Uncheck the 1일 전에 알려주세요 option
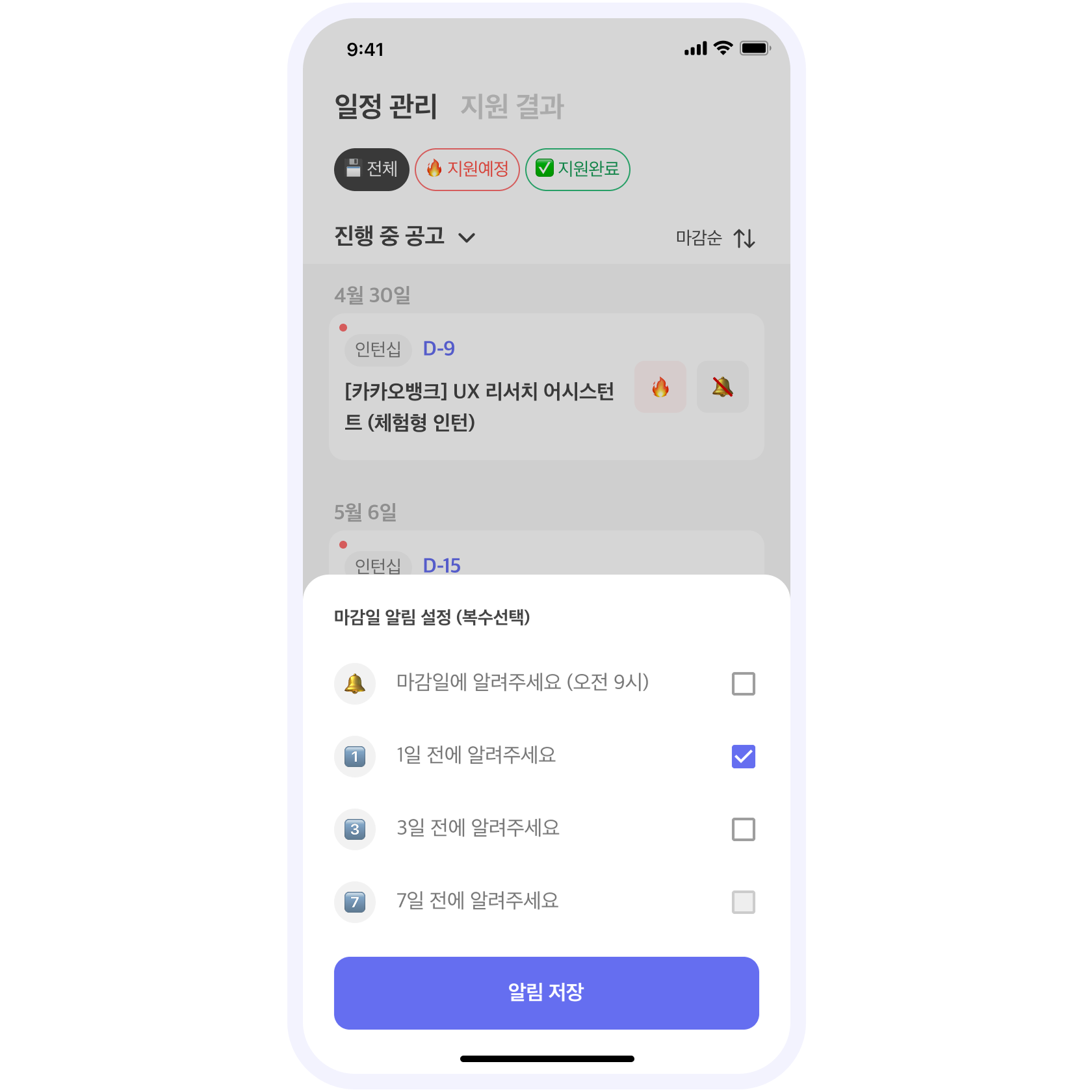Screen dimensions: 1092x1092 [x=743, y=757]
